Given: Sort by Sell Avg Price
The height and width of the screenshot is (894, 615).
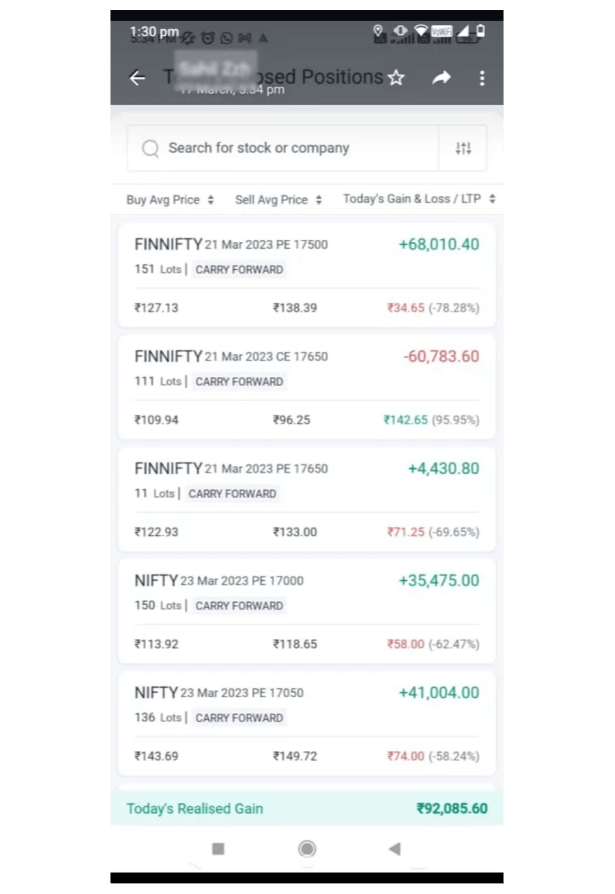Looking at the screenshot, I should 278,200.
